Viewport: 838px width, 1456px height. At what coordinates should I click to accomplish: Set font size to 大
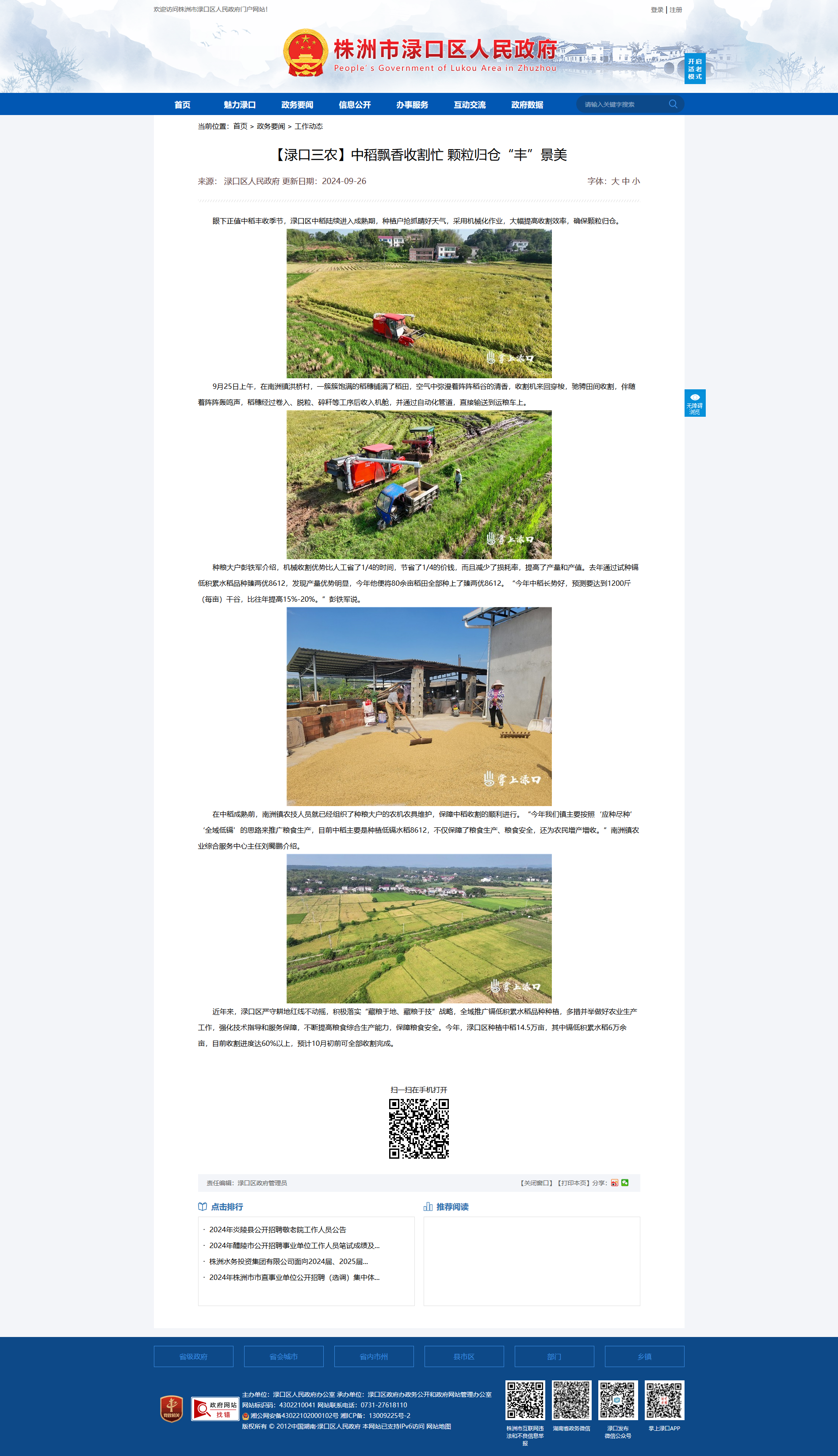615,181
